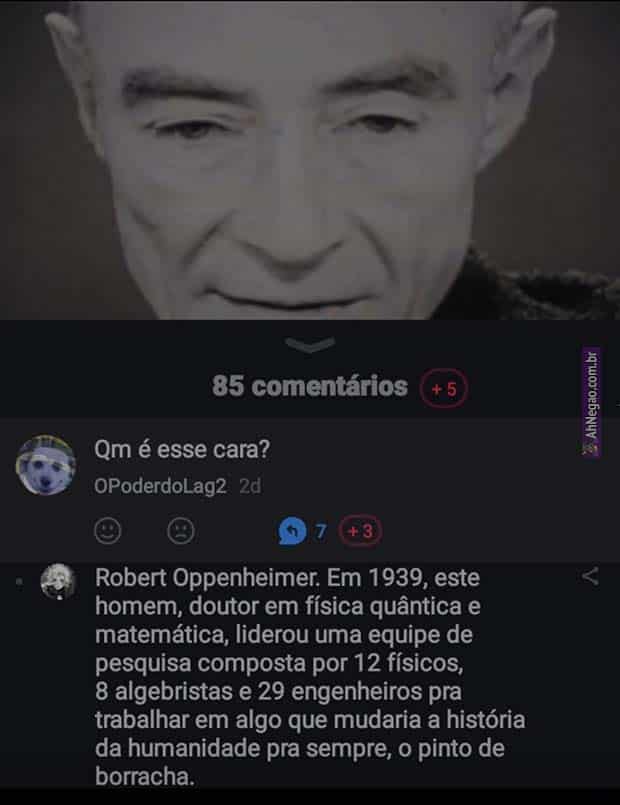The height and width of the screenshot is (805, 620).
Task: Share the Robert Oppenheimer reply
Action: click(x=590, y=576)
